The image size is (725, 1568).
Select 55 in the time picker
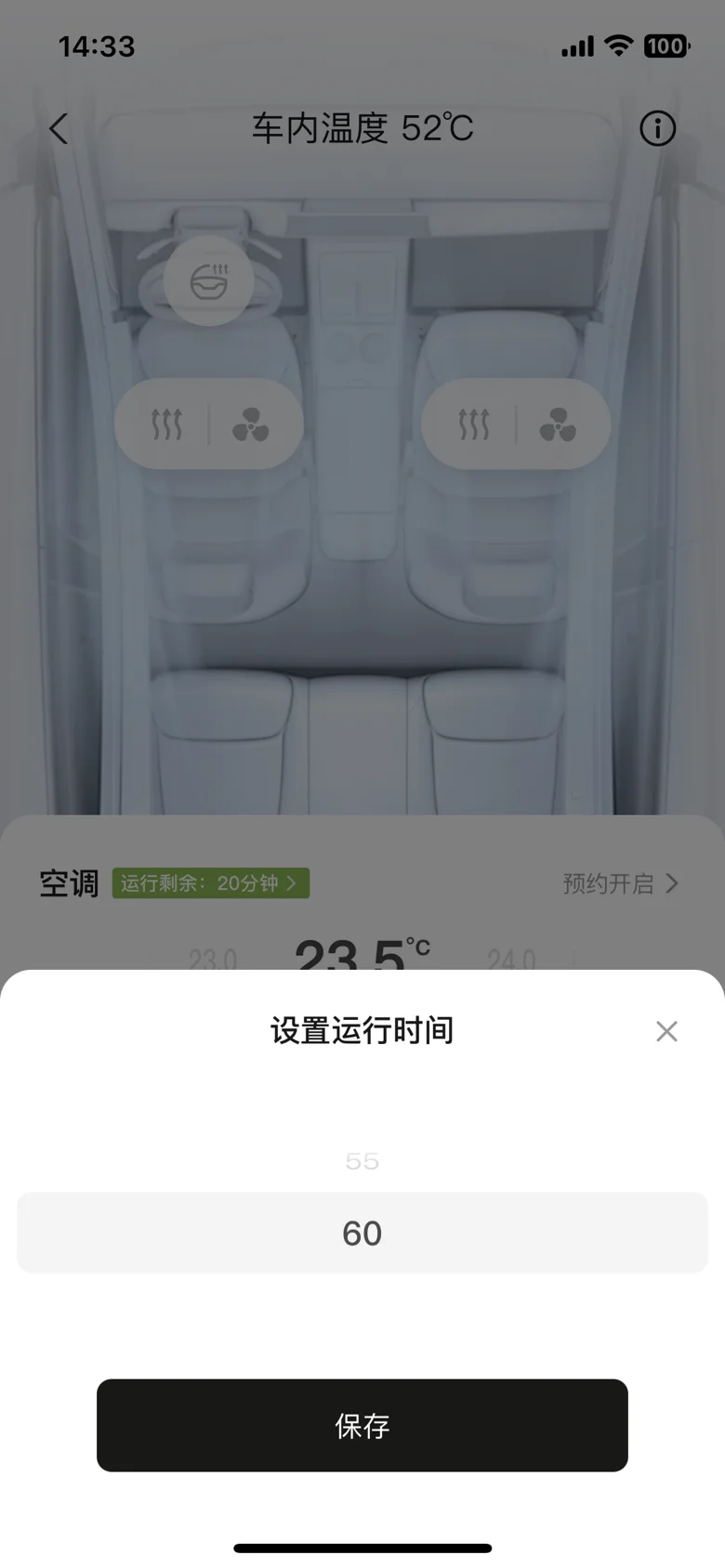(362, 1161)
